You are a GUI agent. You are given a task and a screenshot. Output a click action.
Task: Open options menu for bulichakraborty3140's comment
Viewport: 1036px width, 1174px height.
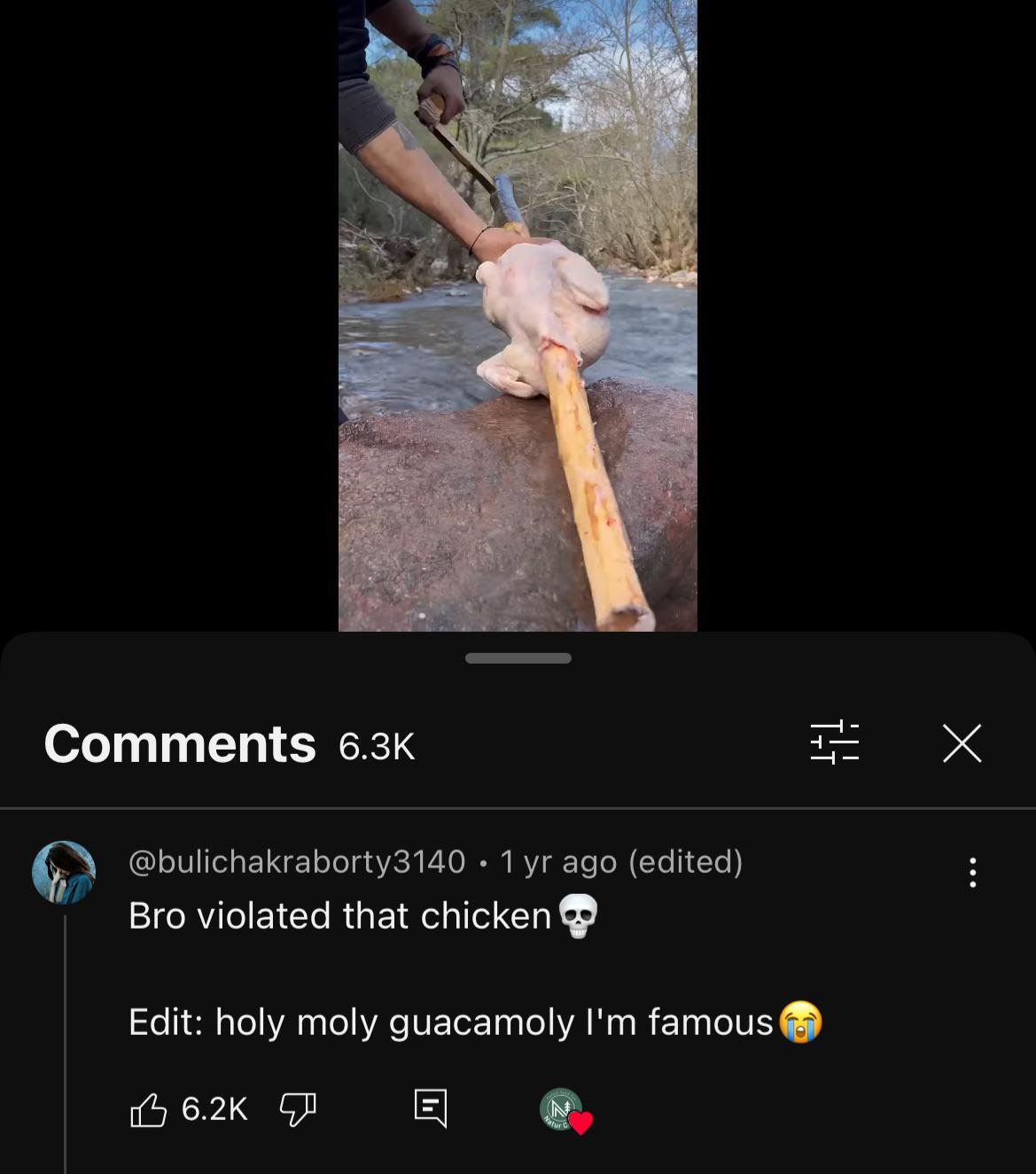972,873
